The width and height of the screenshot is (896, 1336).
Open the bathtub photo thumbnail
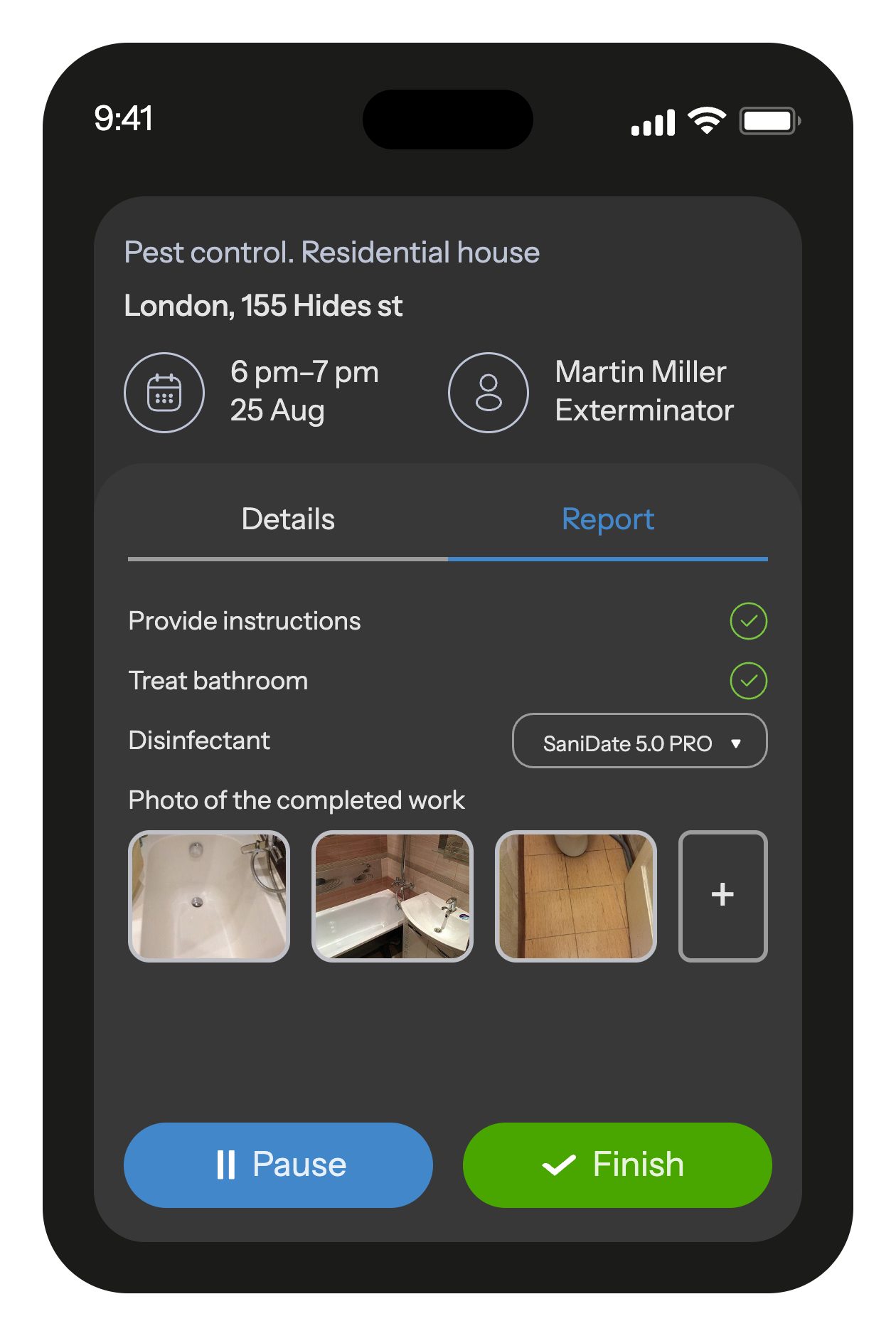coord(209,896)
